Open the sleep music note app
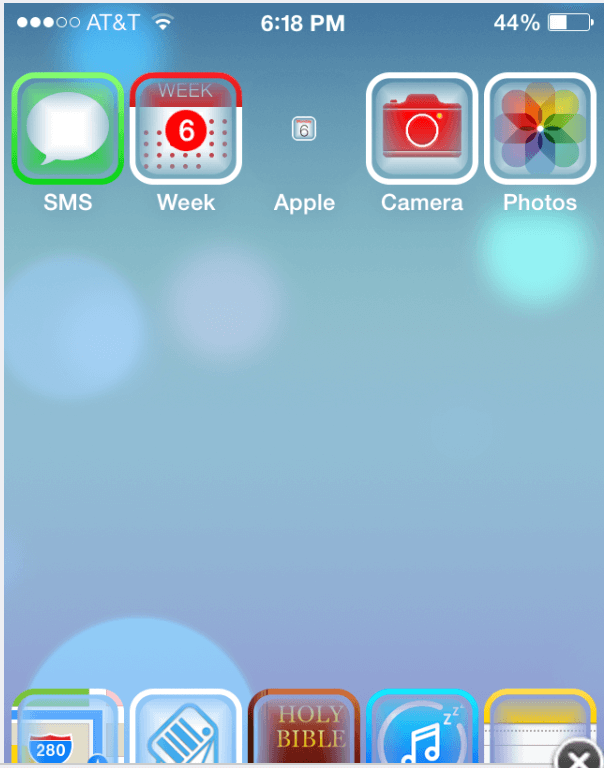This screenshot has height=768, width=604. (422, 731)
